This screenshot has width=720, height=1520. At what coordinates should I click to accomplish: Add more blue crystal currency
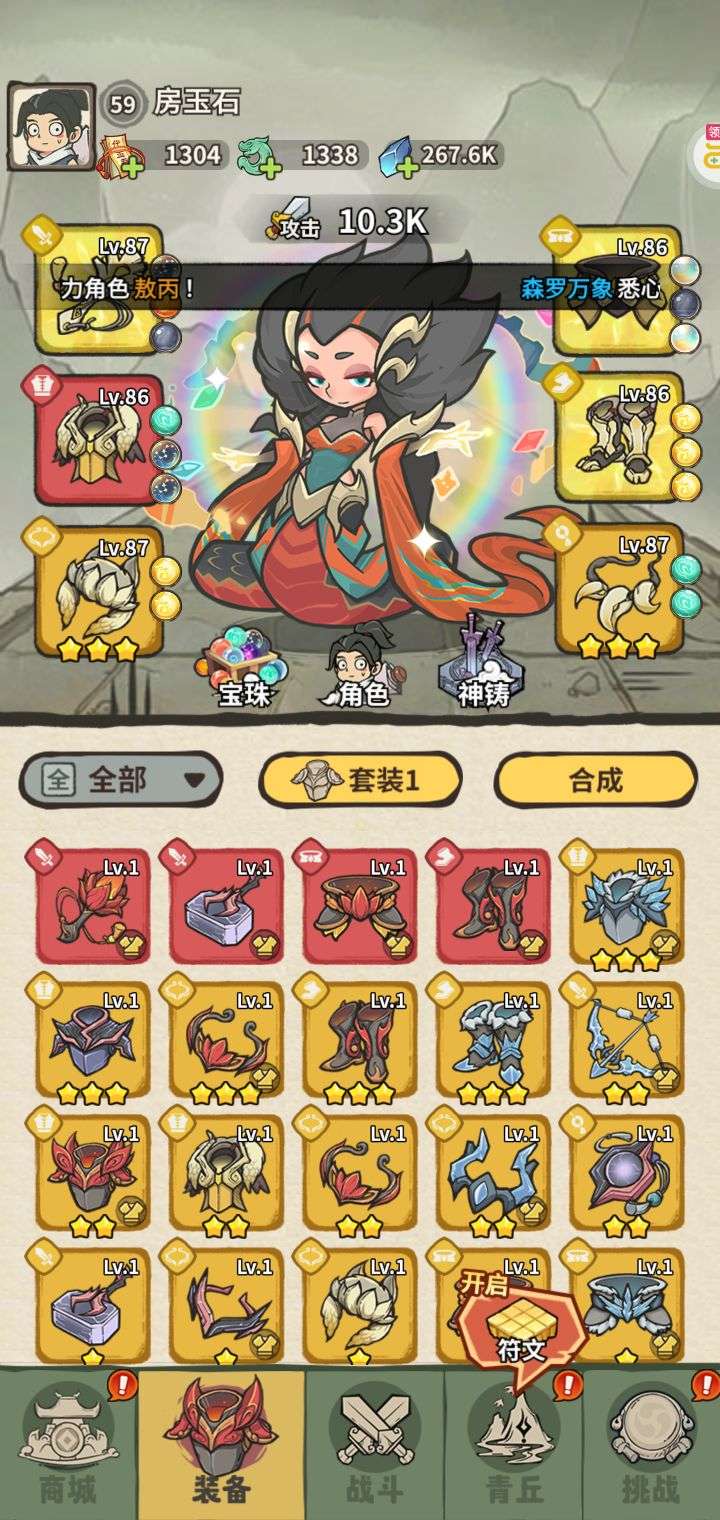tap(406, 167)
